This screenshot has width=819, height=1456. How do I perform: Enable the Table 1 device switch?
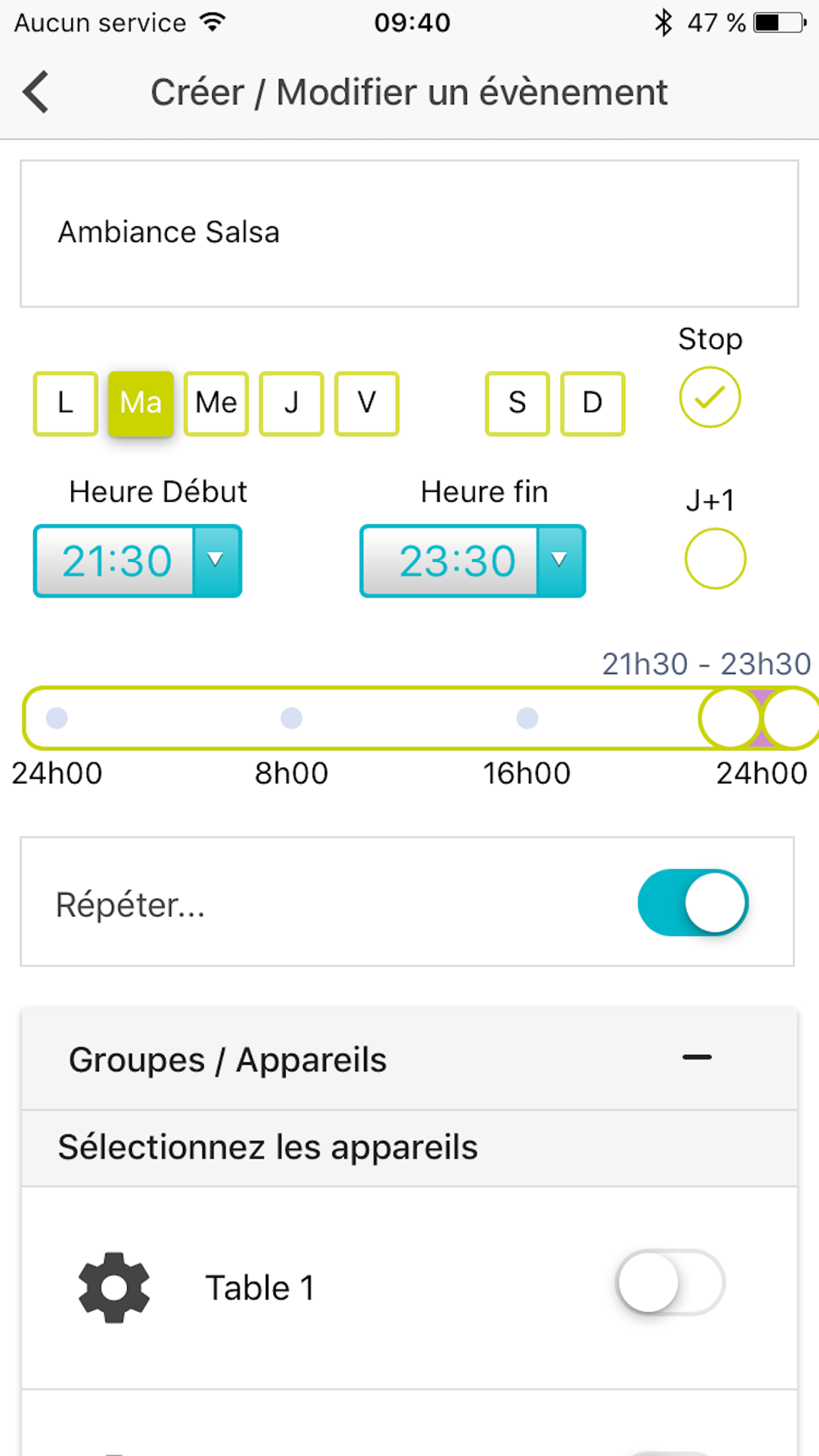[670, 1282]
